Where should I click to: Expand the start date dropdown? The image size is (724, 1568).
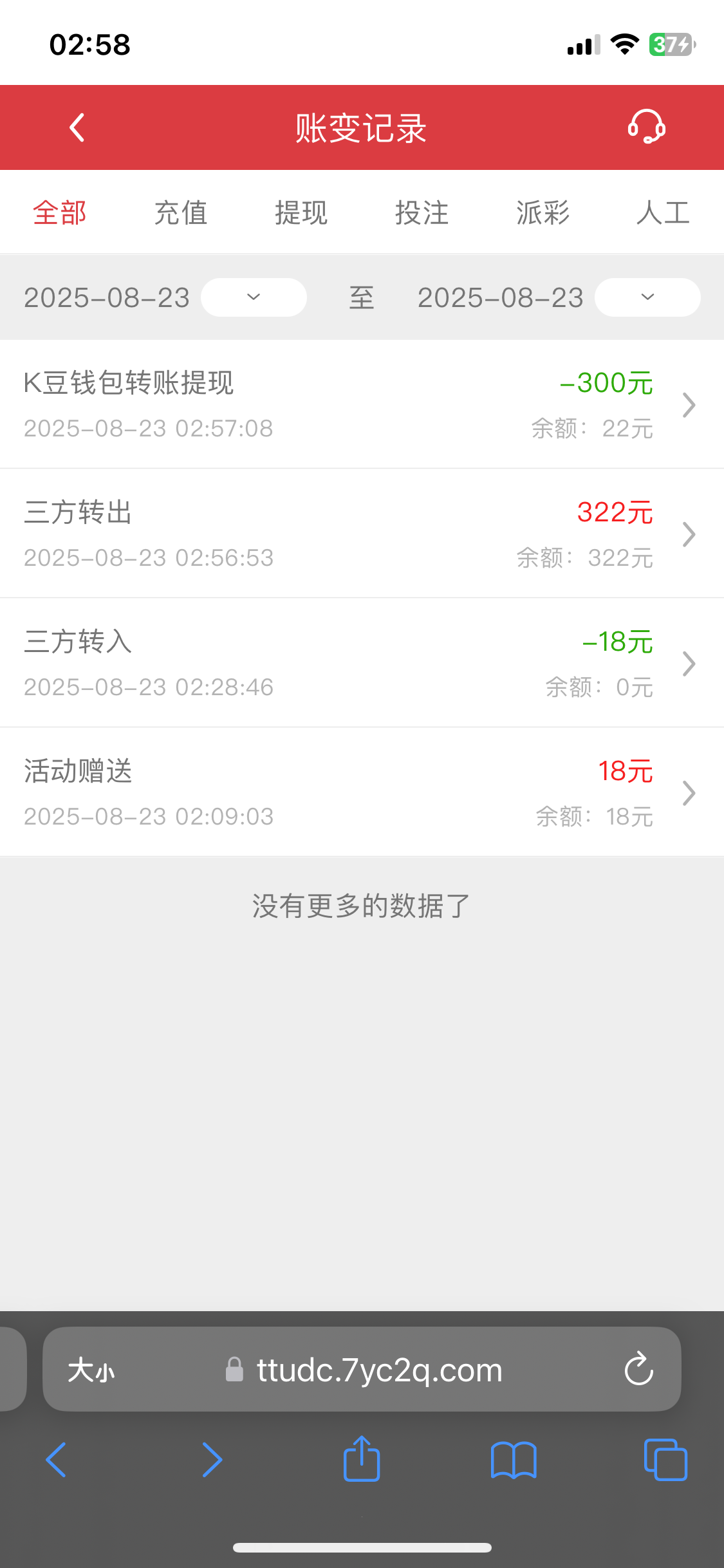(x=254, y=297)
